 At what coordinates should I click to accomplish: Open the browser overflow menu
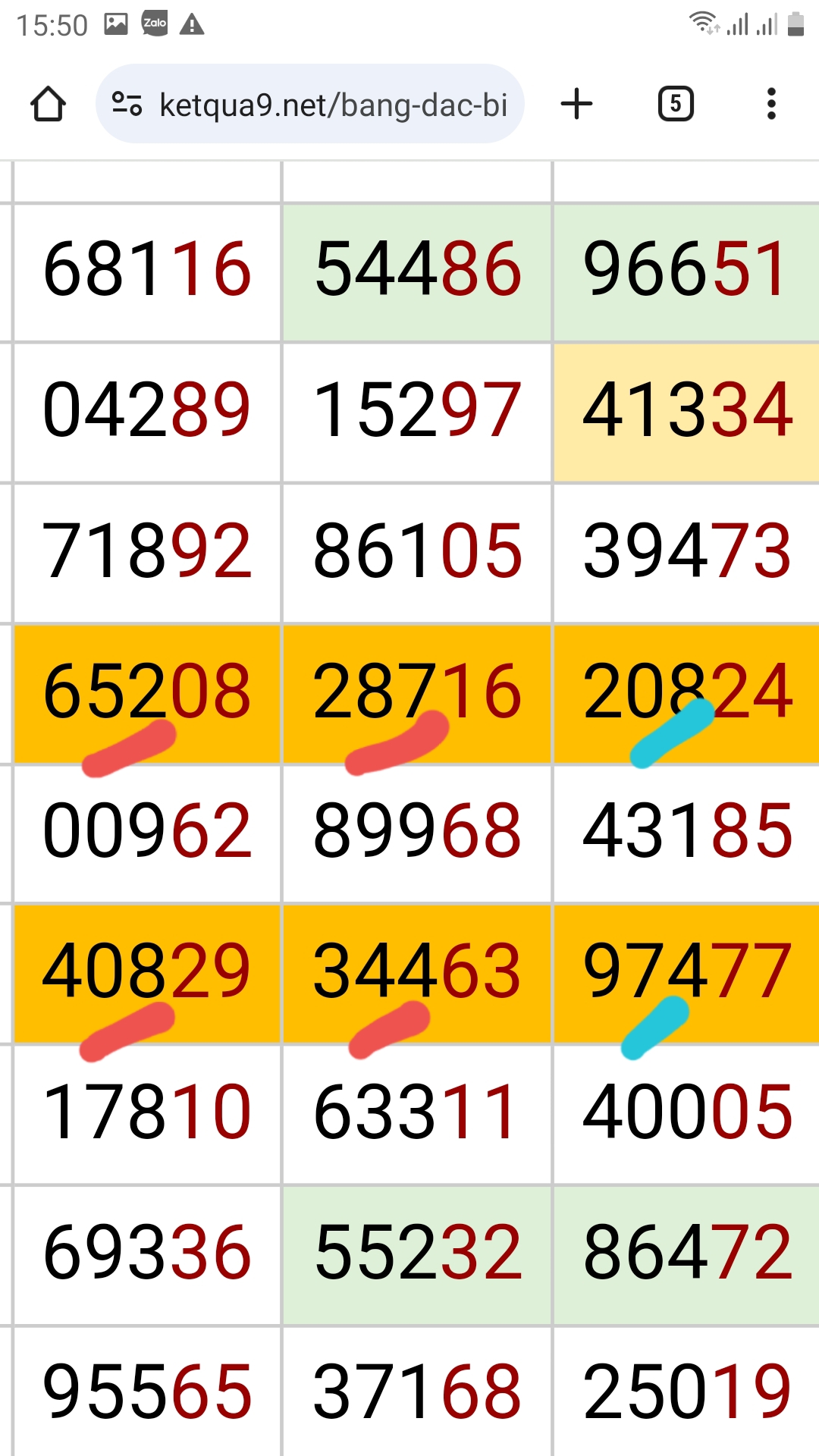click(x=771, y=104)
